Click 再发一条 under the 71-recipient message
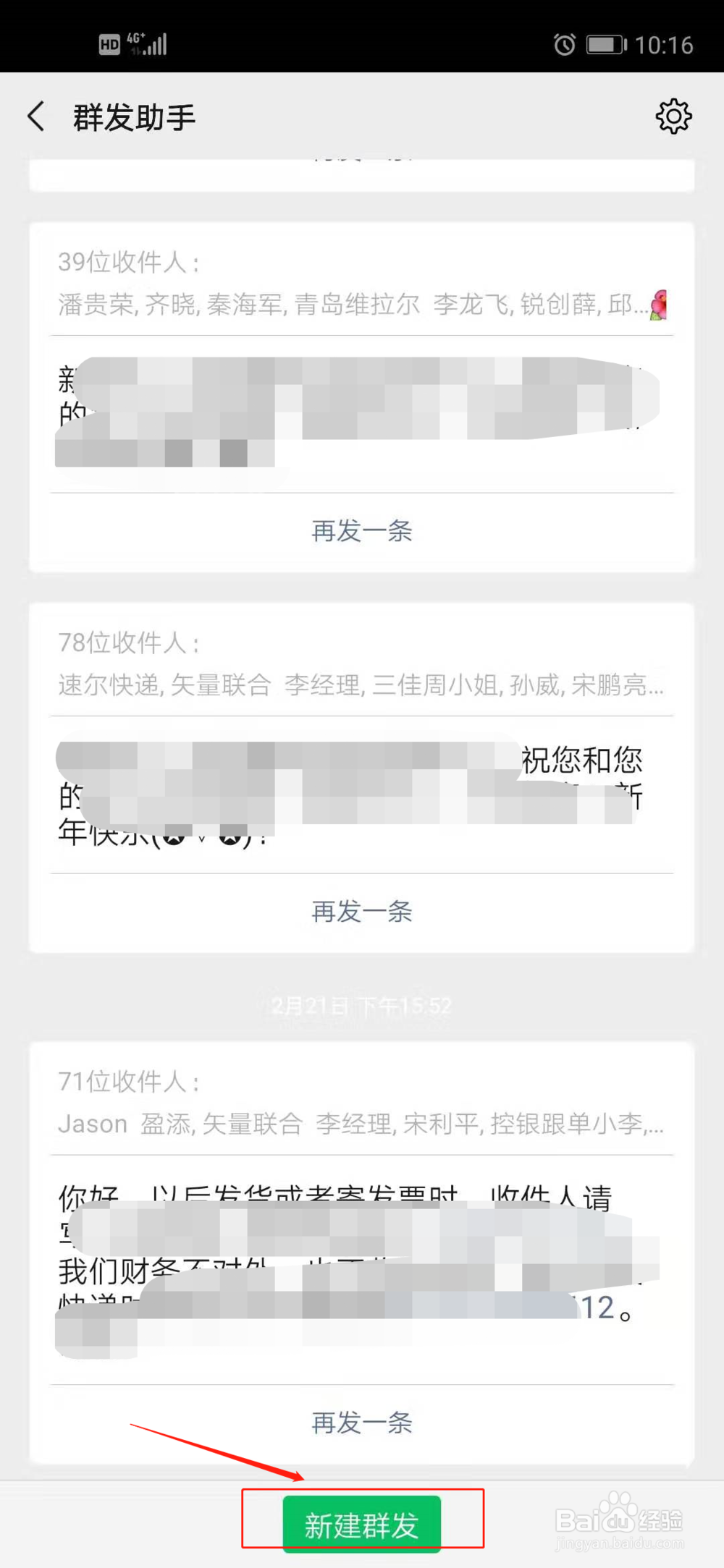Viewport: 724px width, 1568px height. [x=361, y=1423]
